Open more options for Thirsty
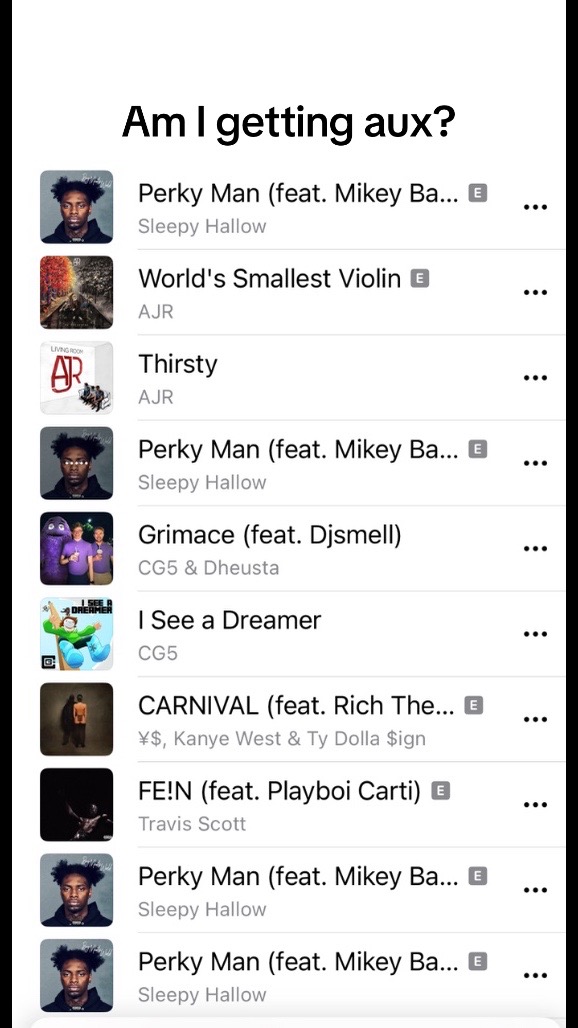 535,378
